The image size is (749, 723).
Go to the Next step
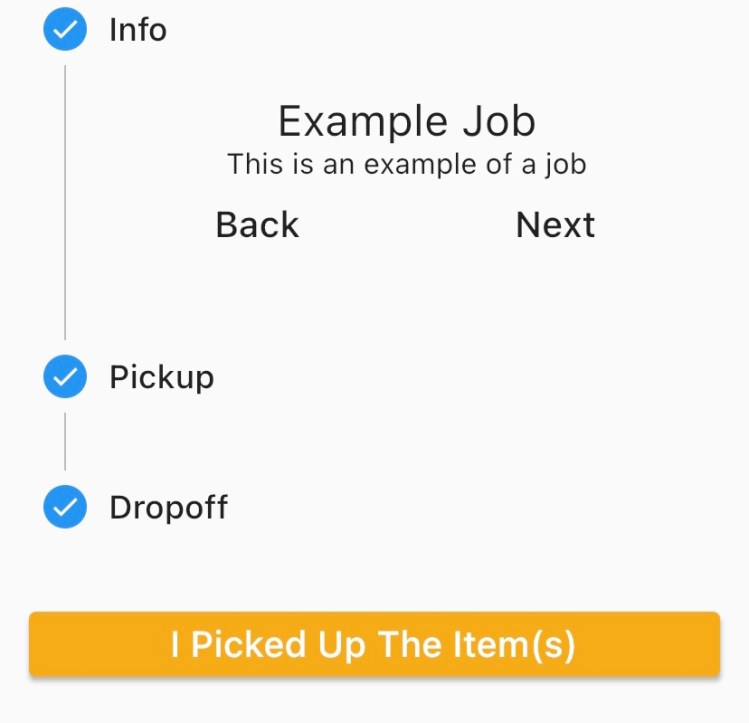click(555, 225)
